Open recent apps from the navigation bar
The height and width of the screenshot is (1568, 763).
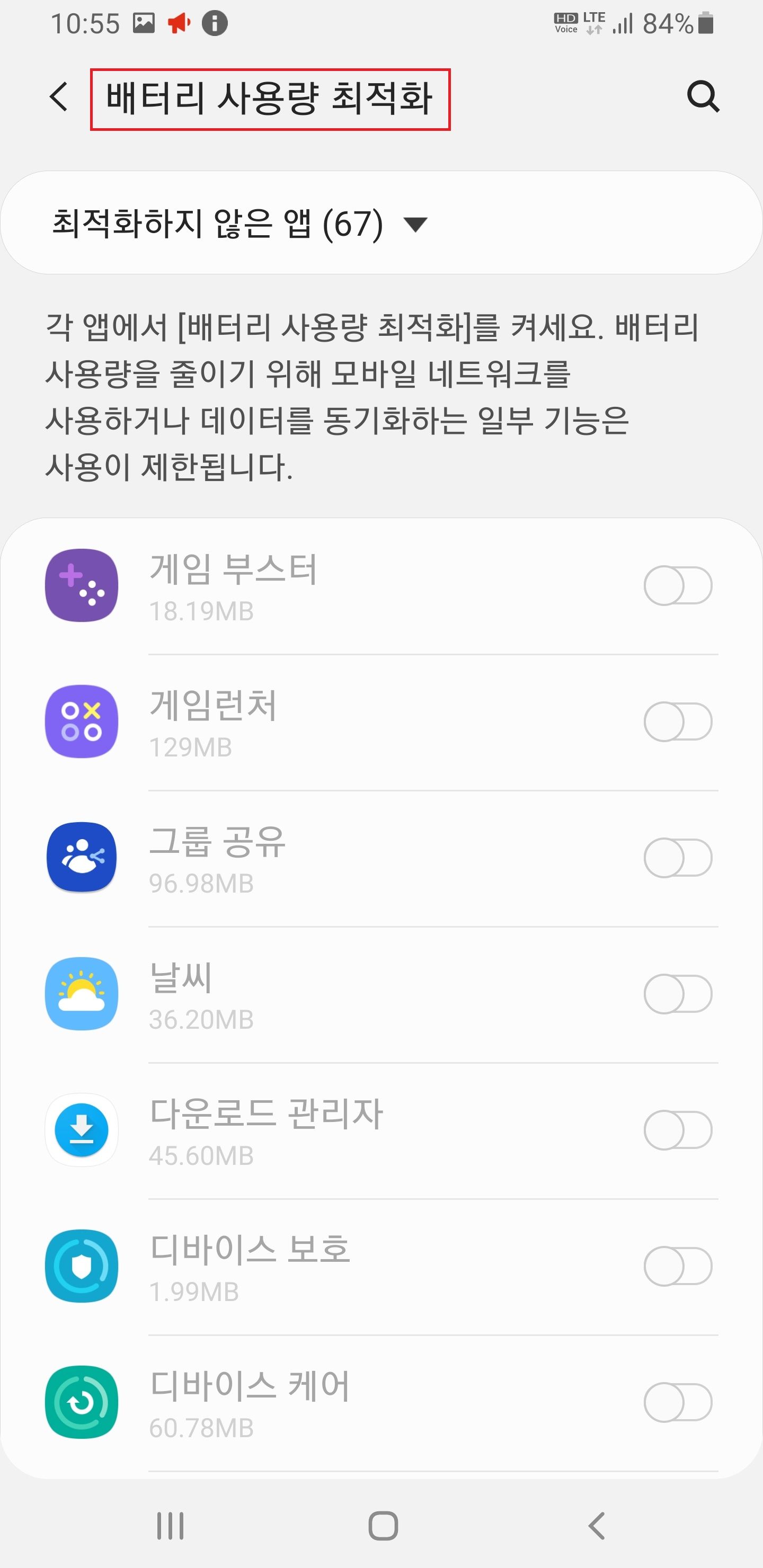(170, 1526)
